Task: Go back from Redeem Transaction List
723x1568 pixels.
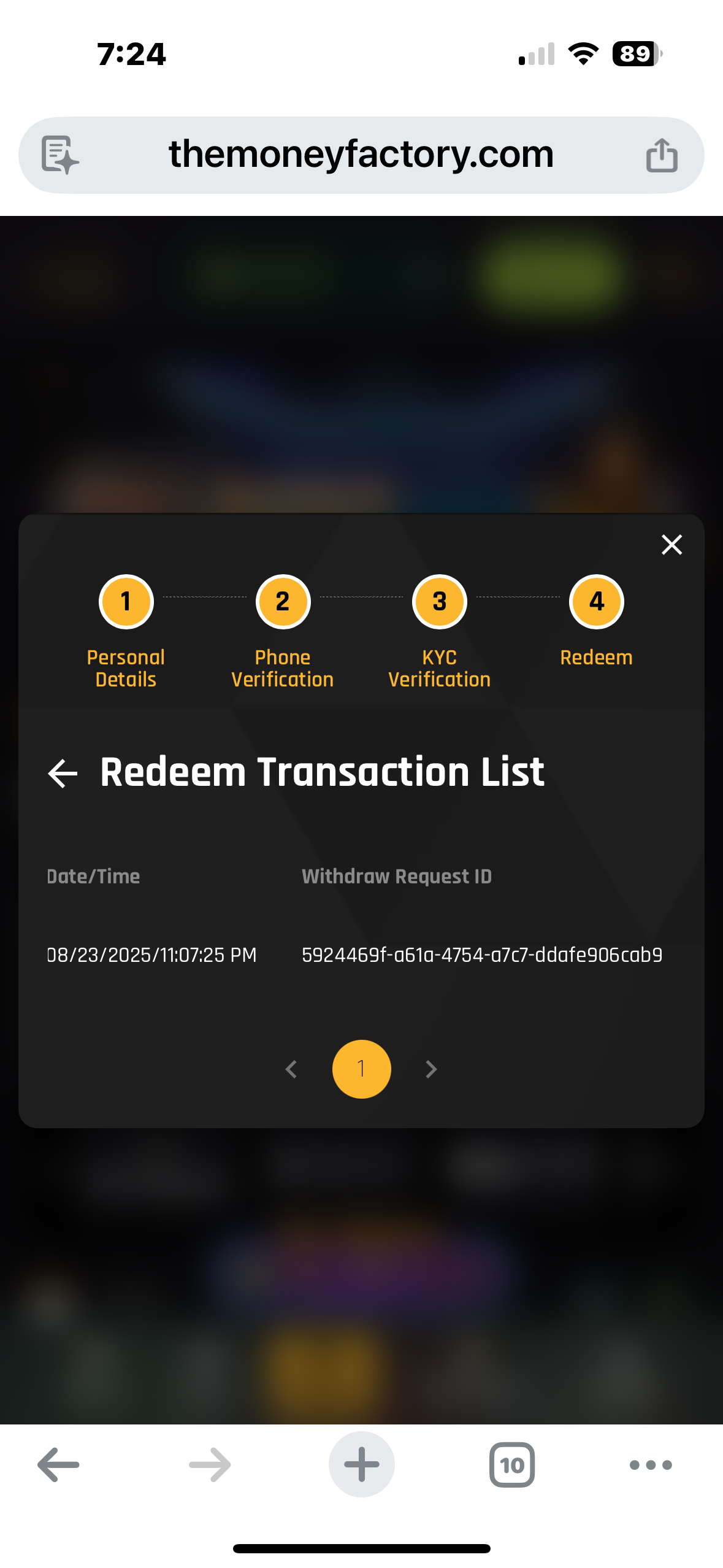Action: [x=63, y=772]
